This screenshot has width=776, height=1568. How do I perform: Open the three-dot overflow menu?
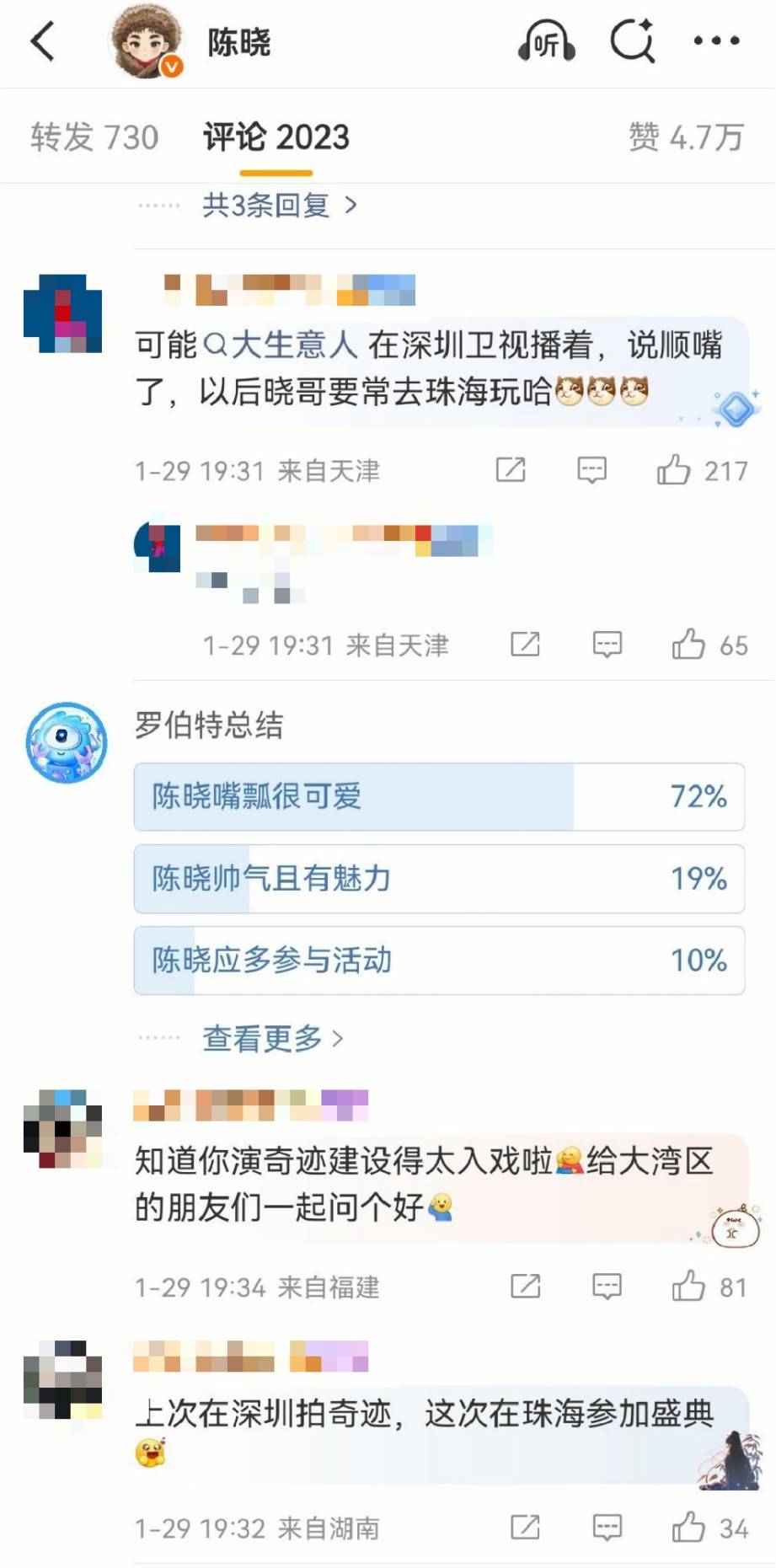(716, 40)
